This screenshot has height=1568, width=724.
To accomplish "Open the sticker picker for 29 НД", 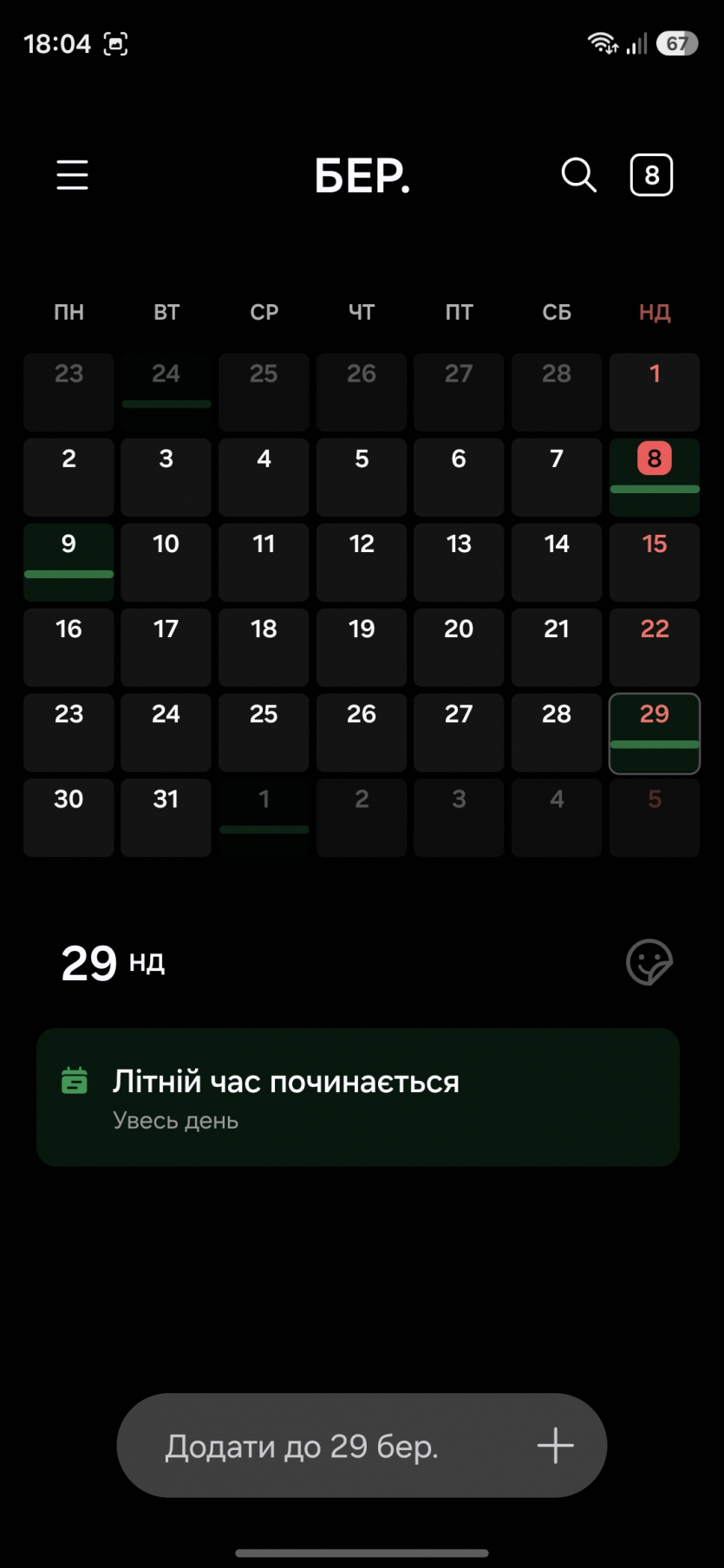I will pos(649,962).
